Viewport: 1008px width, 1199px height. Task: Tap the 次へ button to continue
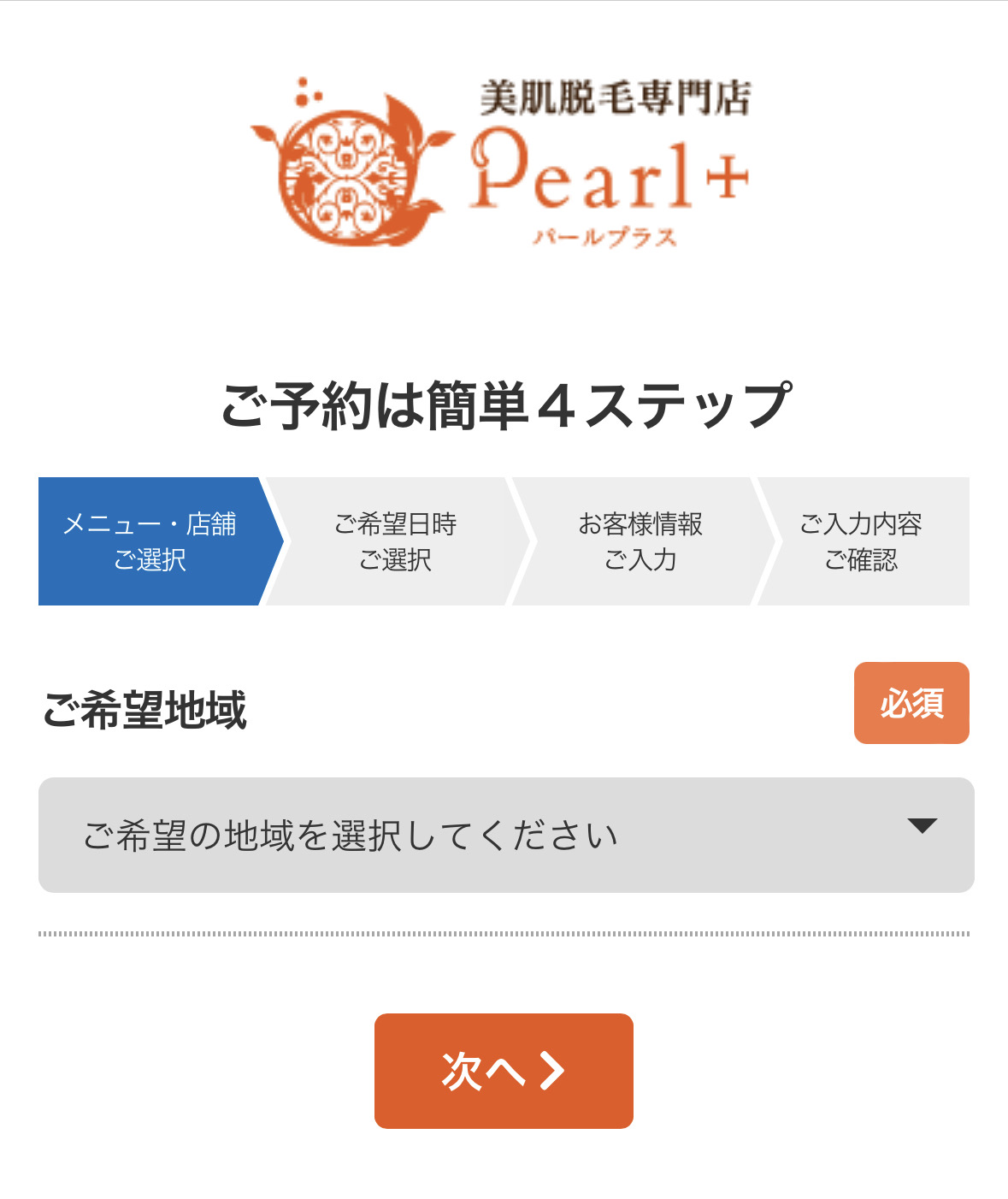click(504, 1071)
